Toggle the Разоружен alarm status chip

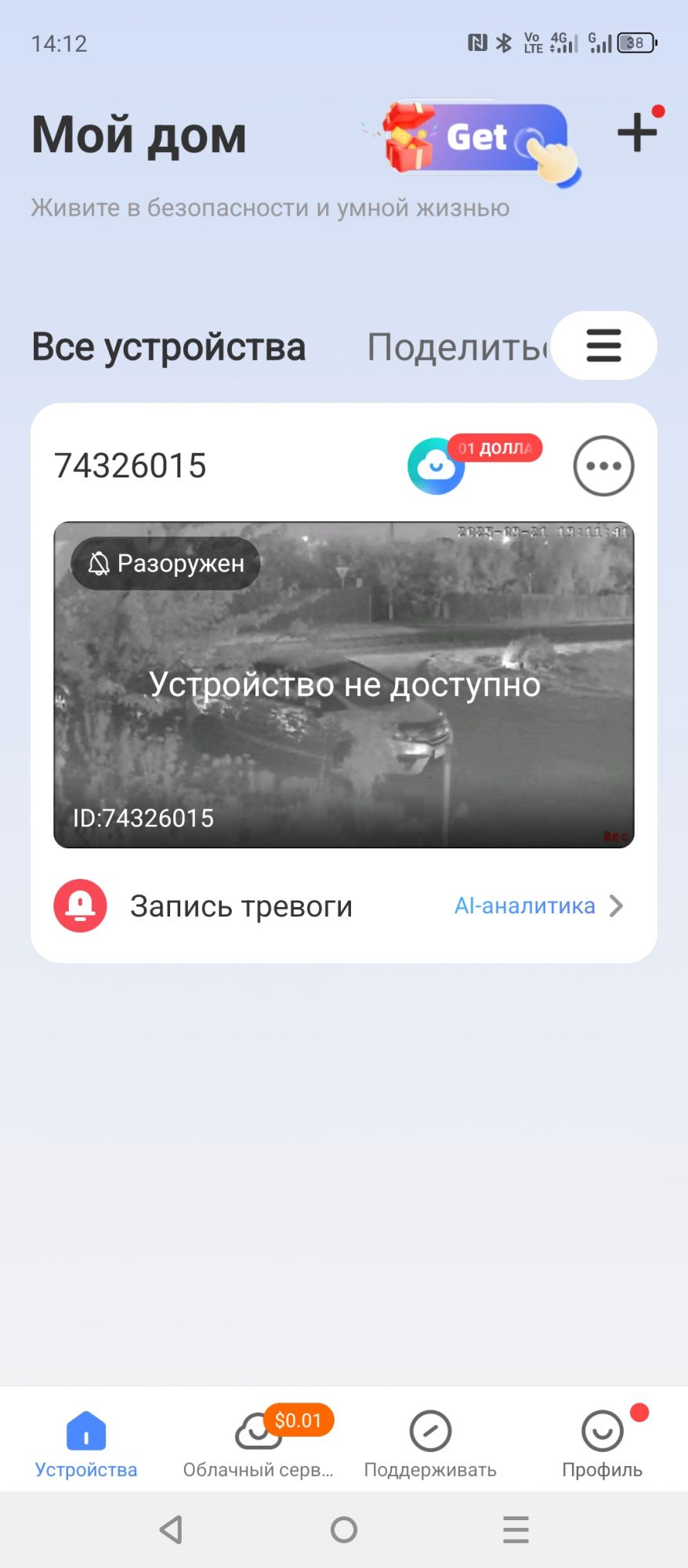click(165, 563)
